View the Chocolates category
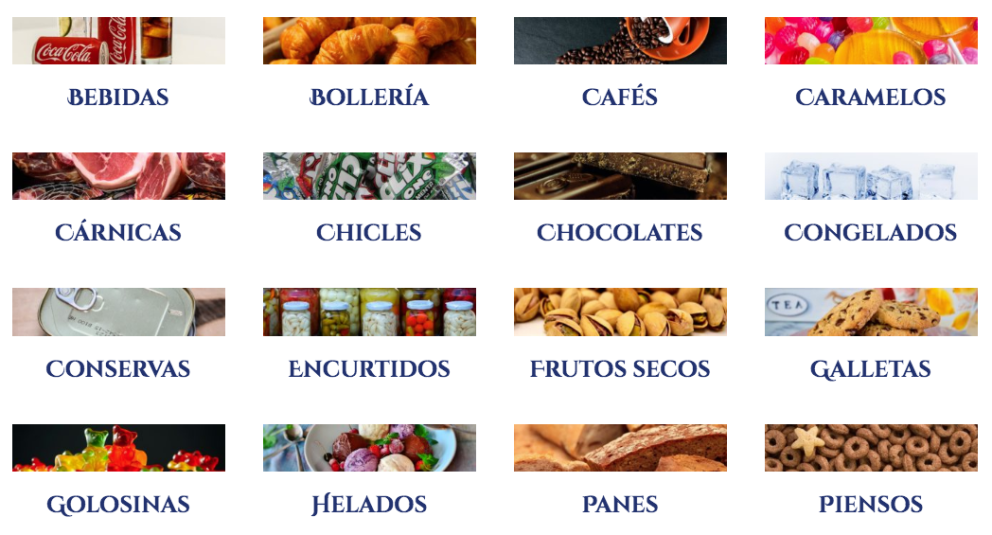The height and width of the screenshot is (535, 992). (620, 233)
